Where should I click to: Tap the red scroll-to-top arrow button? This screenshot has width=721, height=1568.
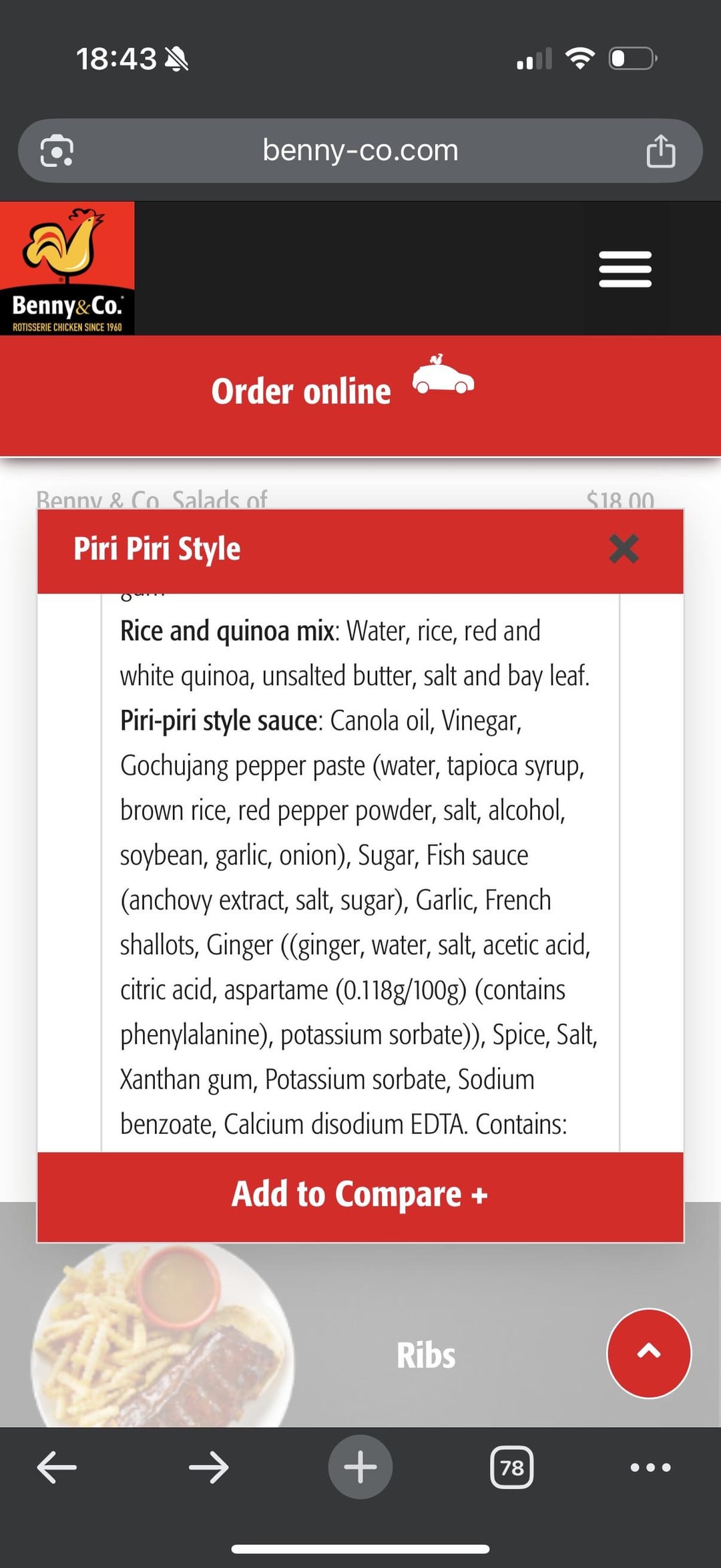pos(649,1353)
